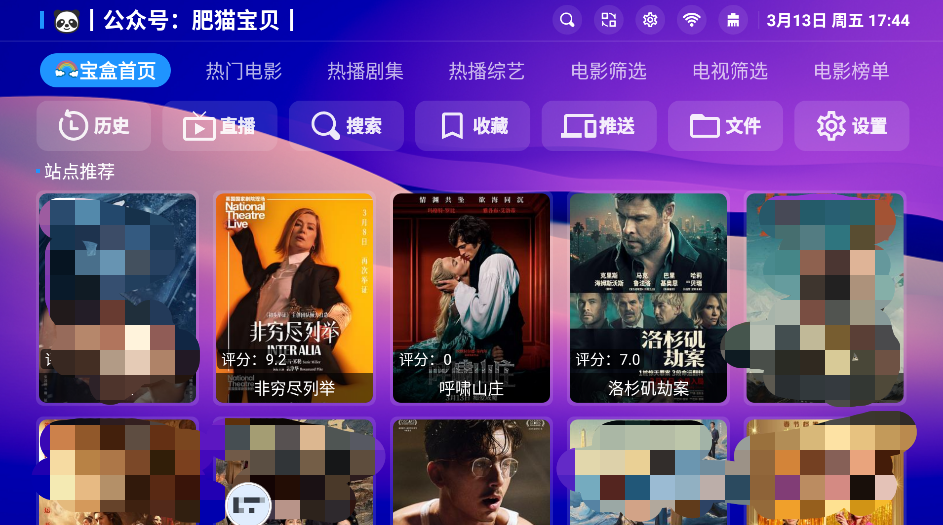Image resolution: width=943 pixels, height=525 pixels.
Task: Tap the 推送 push button
Action: (x=599, y=126)
